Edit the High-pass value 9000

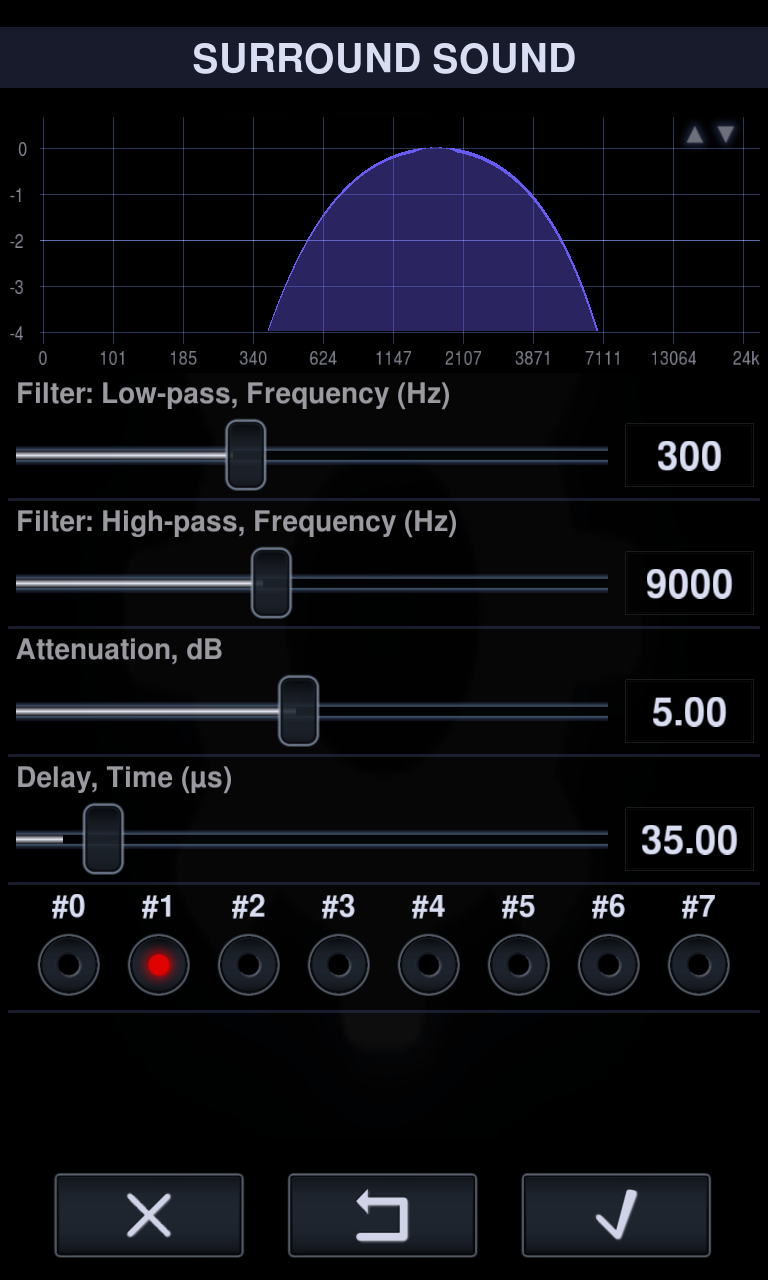(x=689, y=584)
